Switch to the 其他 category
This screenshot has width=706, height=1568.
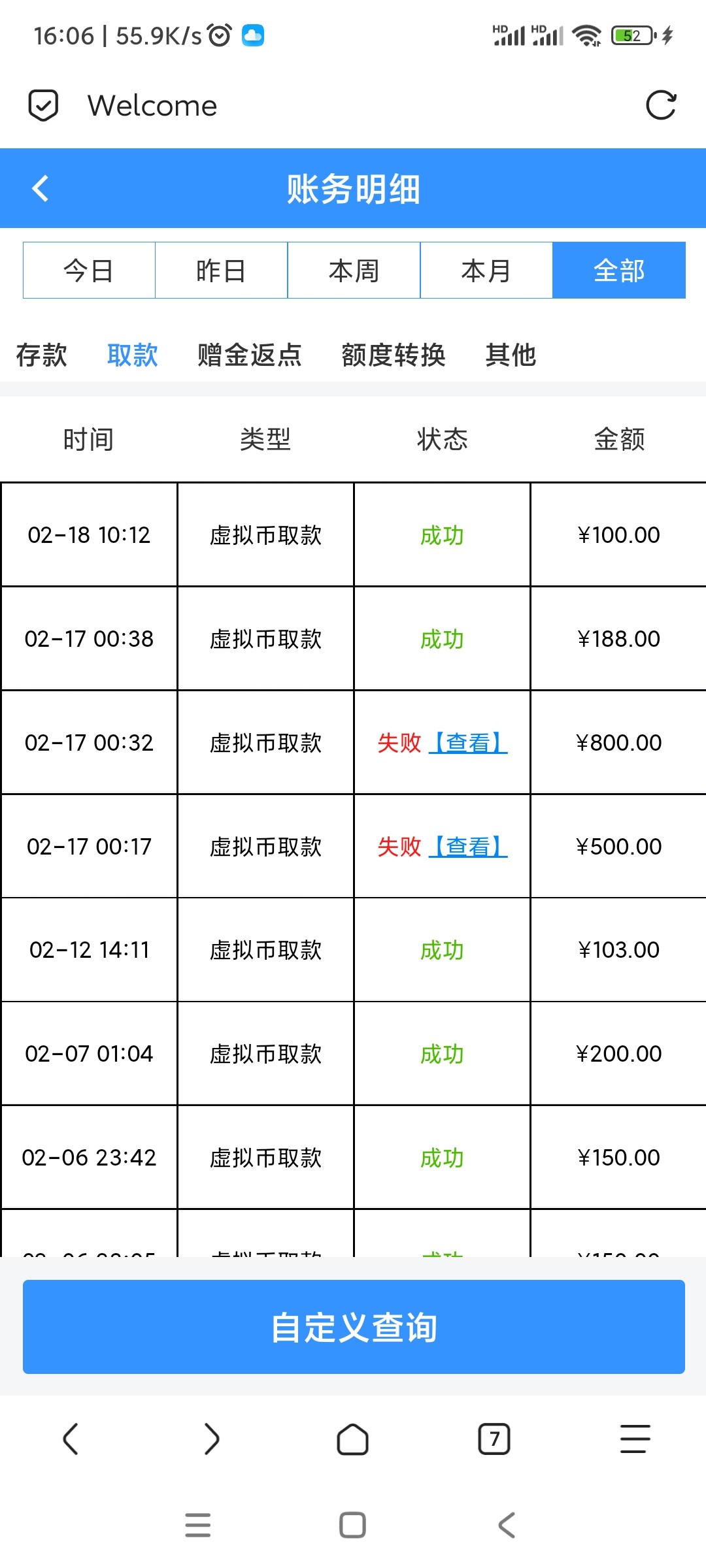coord(511,355)
